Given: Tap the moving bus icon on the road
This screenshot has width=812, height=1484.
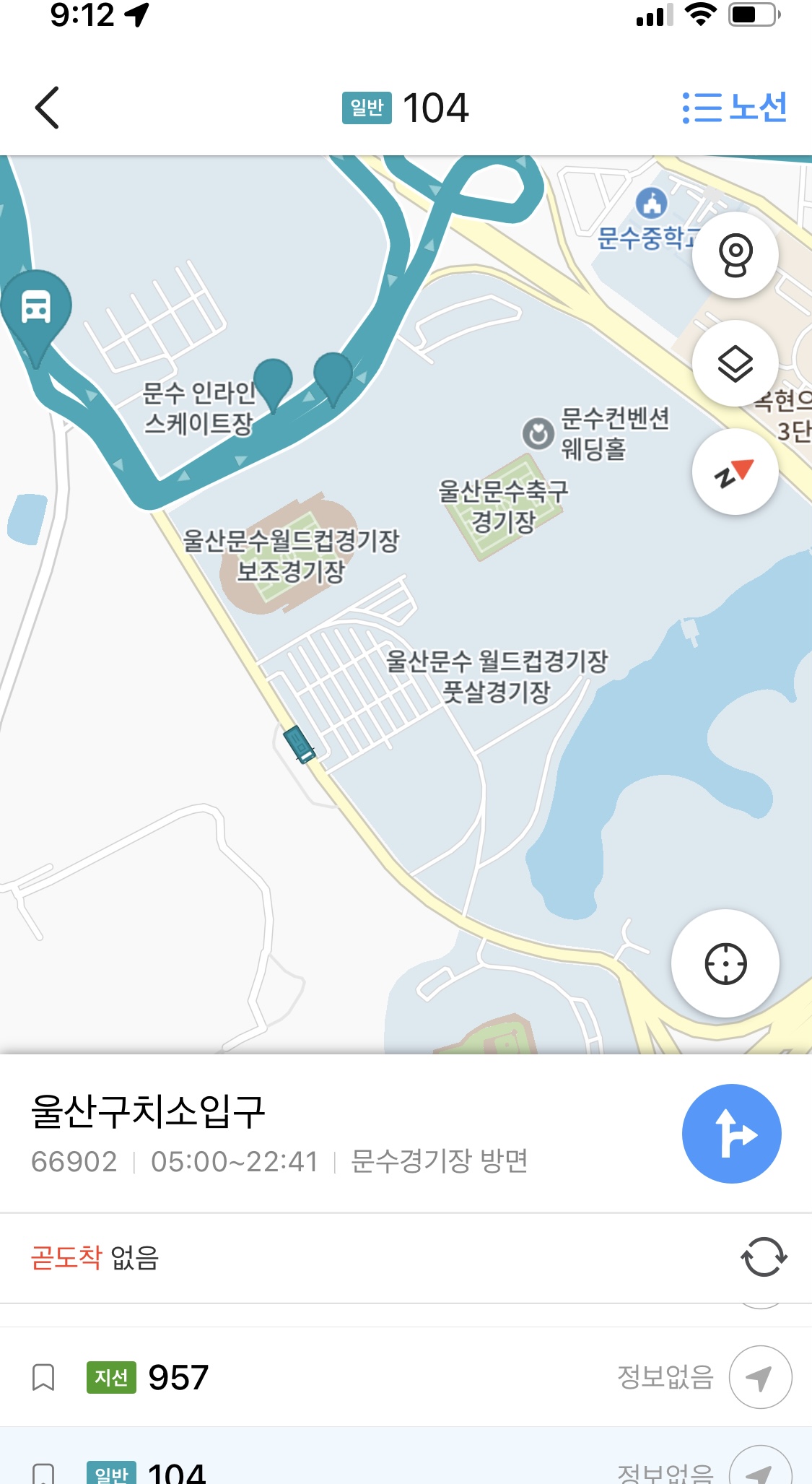Looking at the screenshot, I should click(299, 744).
